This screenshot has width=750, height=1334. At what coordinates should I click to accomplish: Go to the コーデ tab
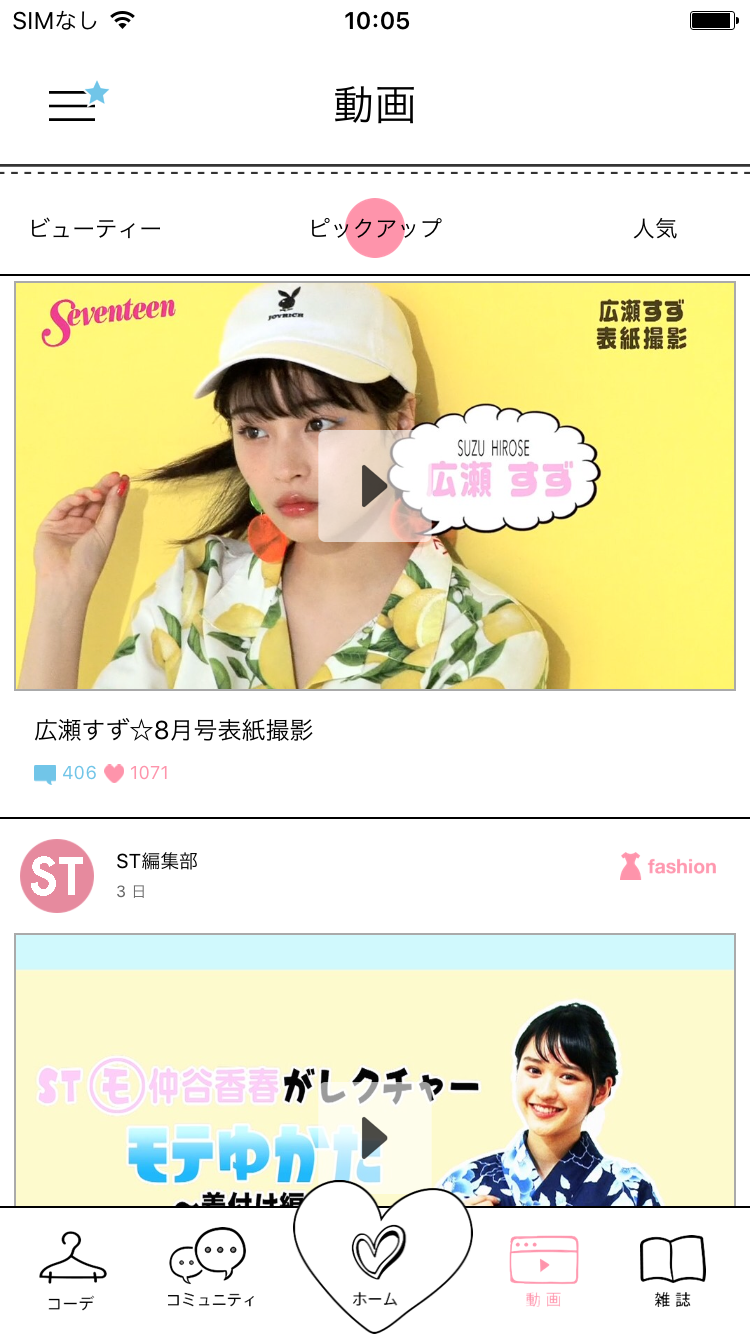72,1270
